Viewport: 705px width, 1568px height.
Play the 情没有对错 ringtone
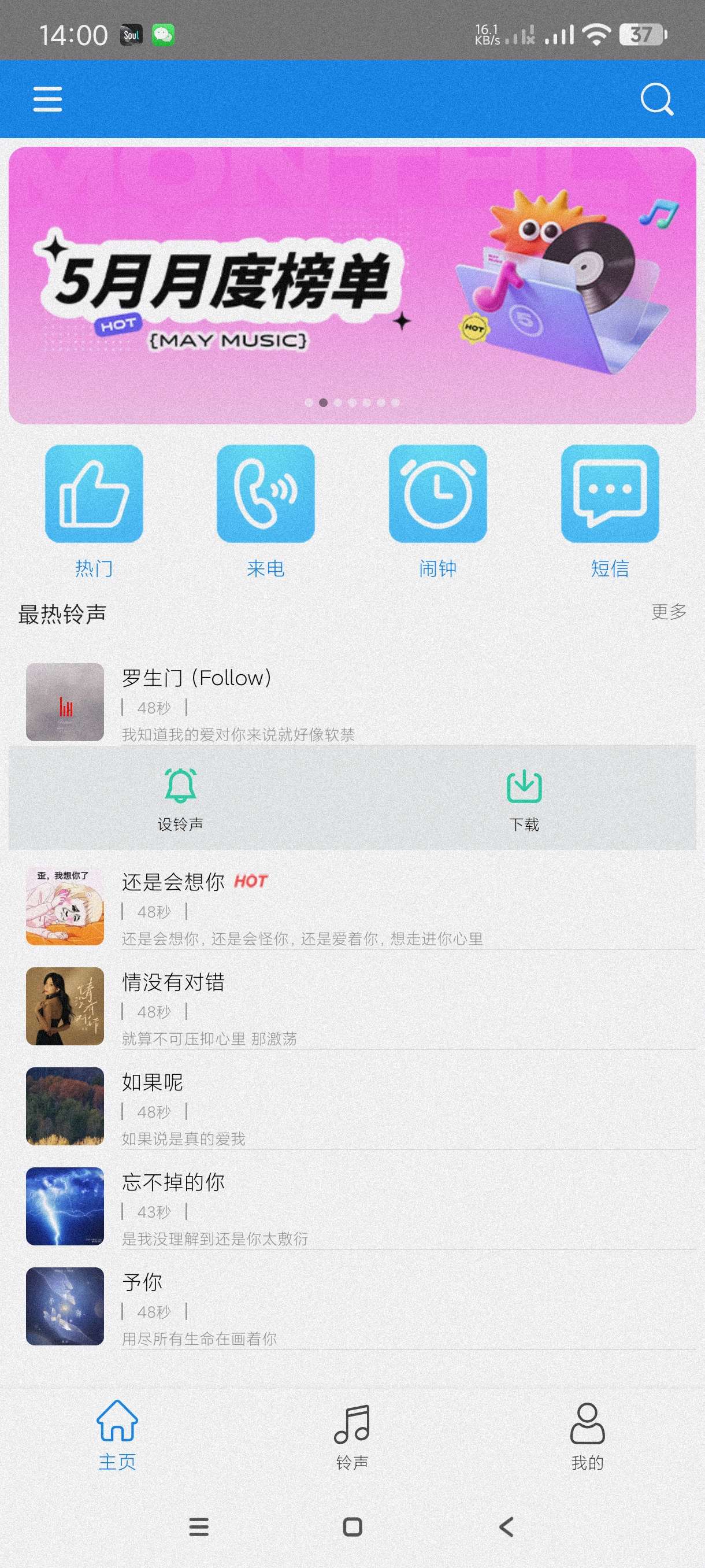(x=65, y=1005)
